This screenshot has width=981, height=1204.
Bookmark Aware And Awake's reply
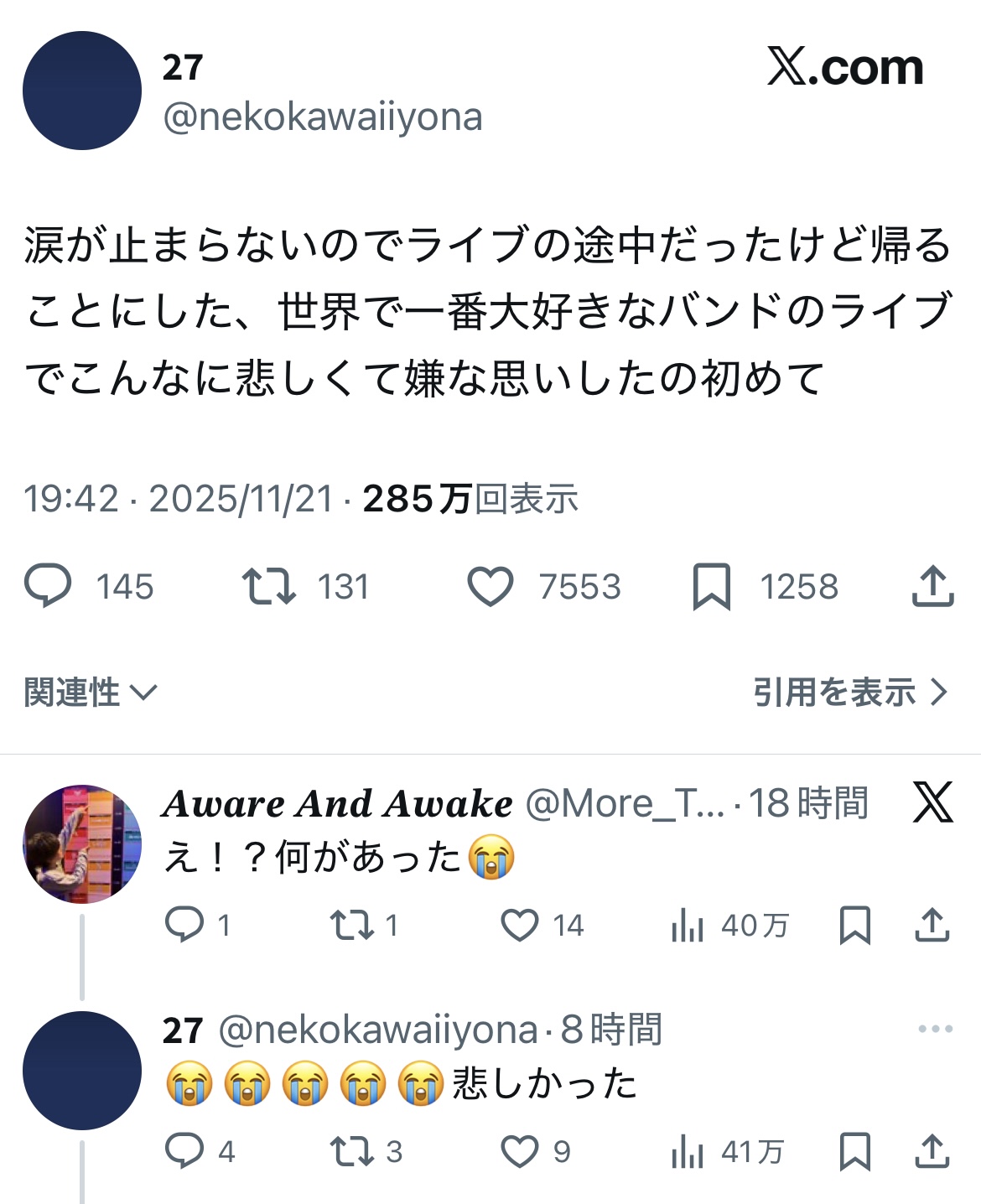[855, 926]
